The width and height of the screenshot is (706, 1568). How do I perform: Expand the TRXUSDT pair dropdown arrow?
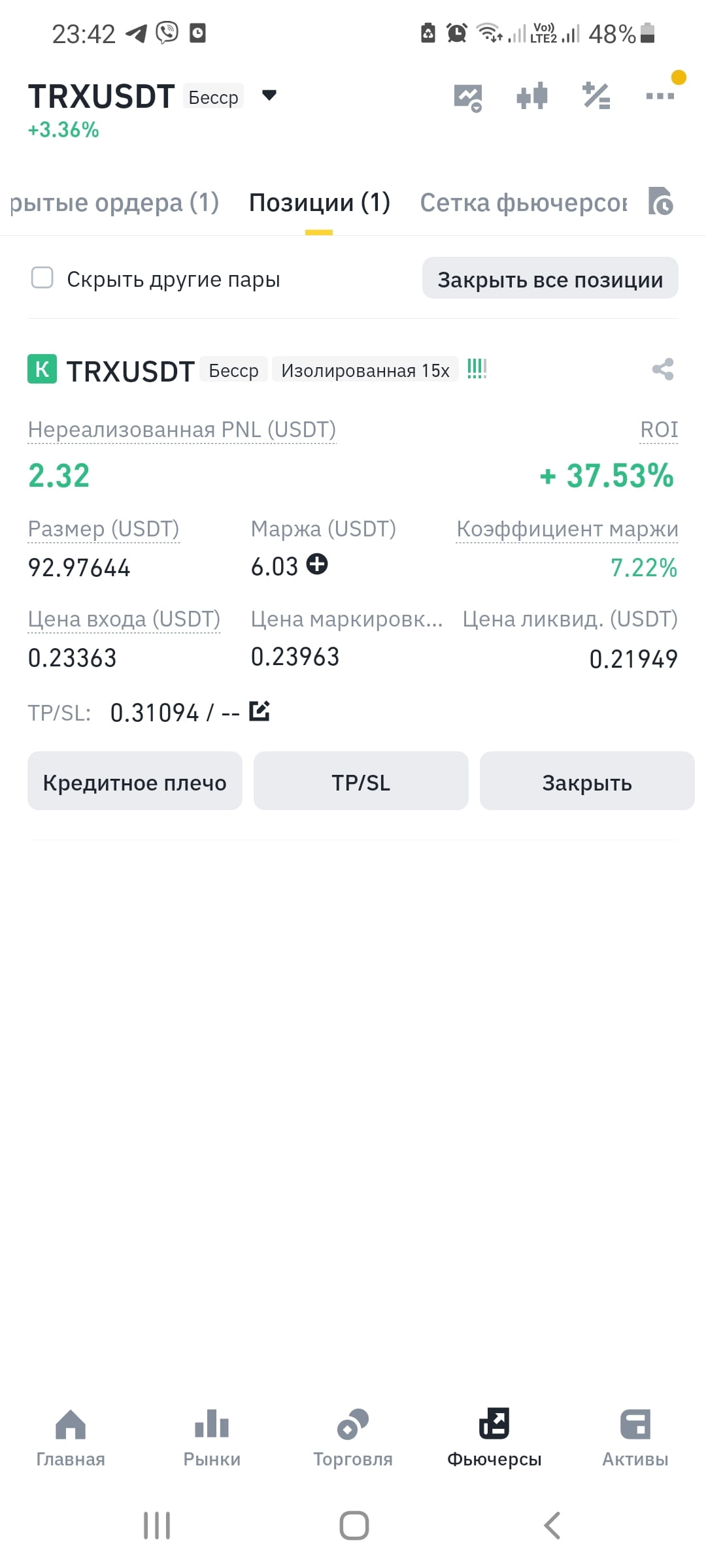point(269,96)
